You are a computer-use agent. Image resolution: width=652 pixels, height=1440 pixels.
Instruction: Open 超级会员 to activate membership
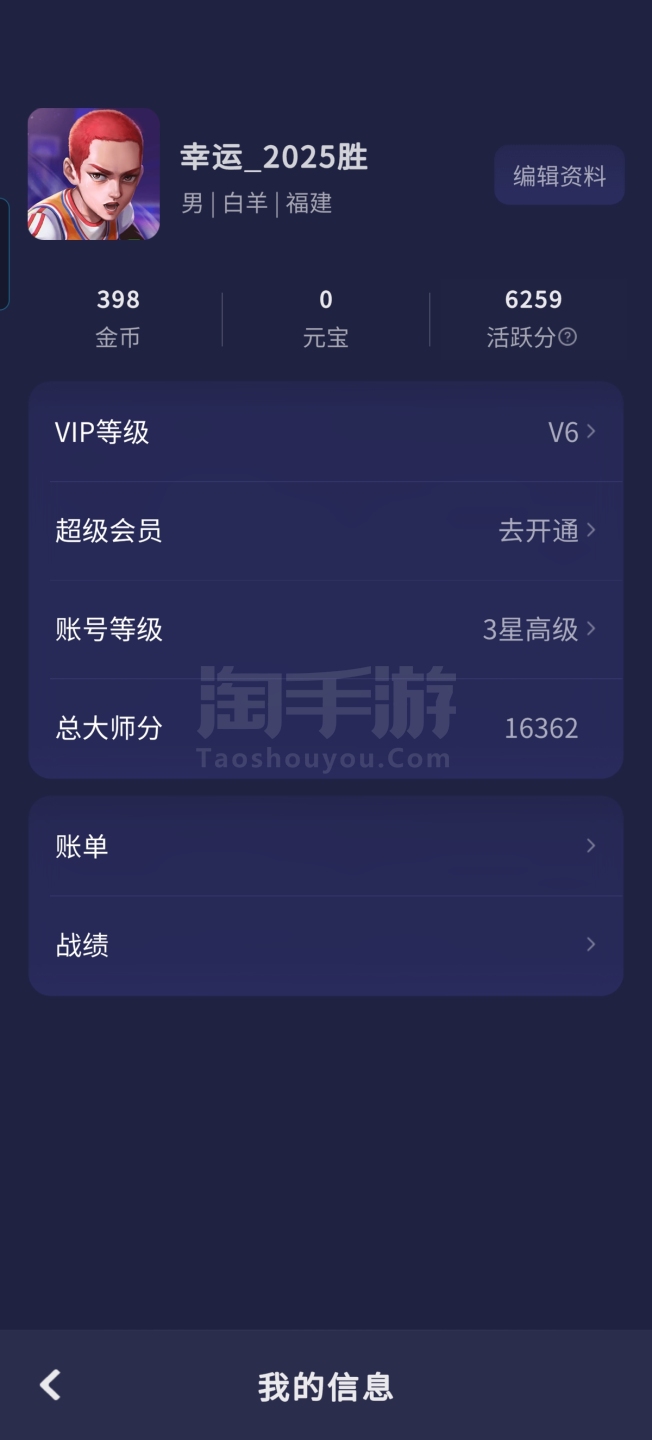pyautogui.click(x=326, y=530)
